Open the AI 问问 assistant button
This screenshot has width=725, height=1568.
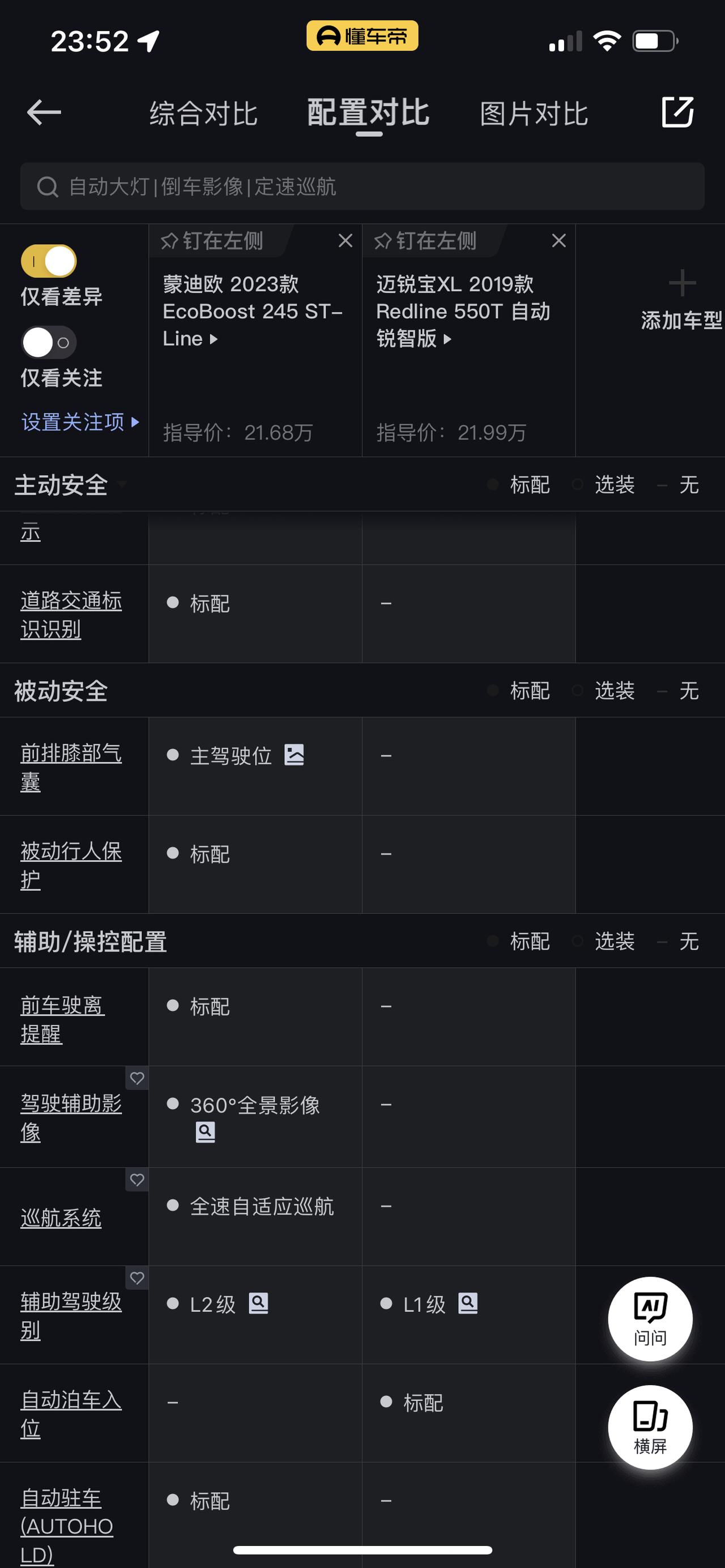pos(650,1319)
